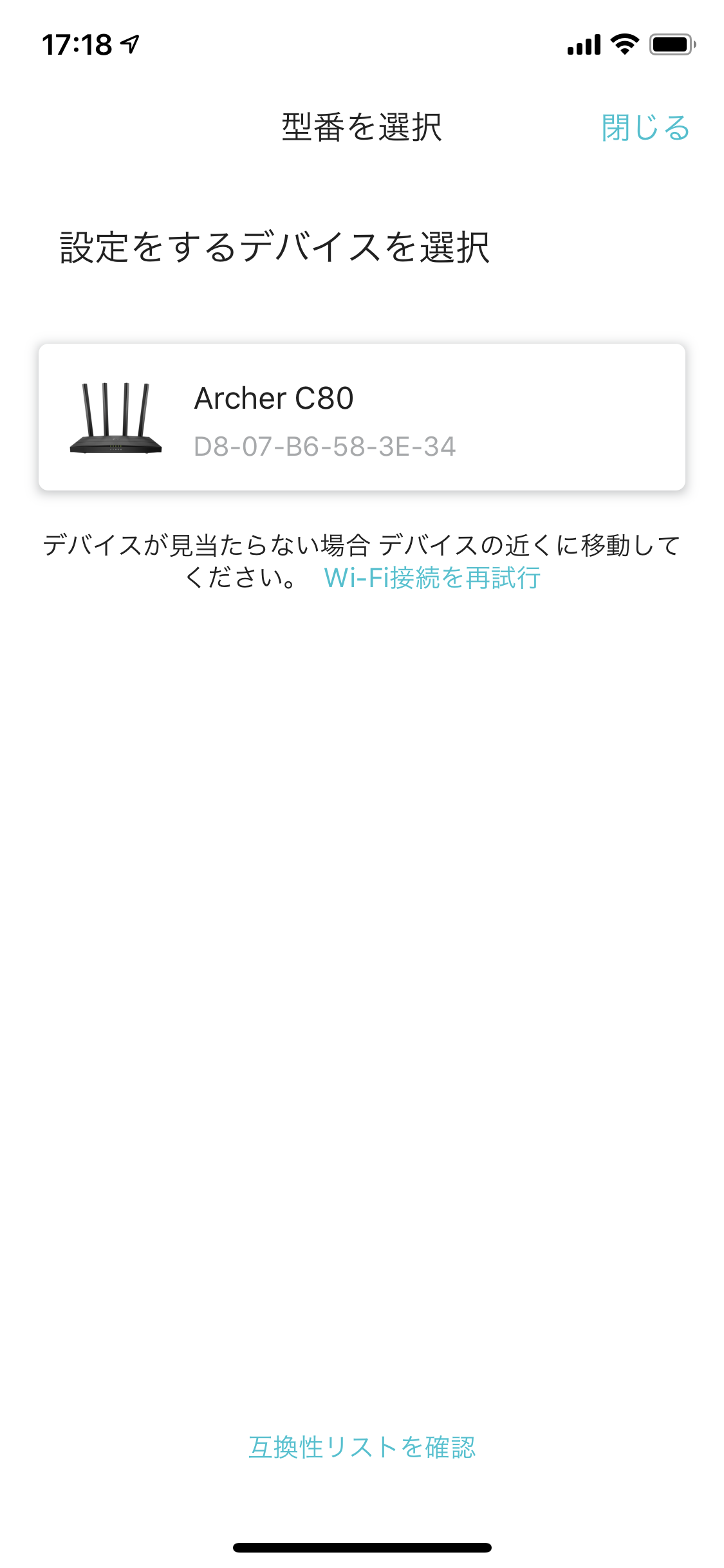Image resolution: width=724 pixels, height=1568 pixels.
Task: Select the Archer C80 device card
Action: click(x=362, y=417)
